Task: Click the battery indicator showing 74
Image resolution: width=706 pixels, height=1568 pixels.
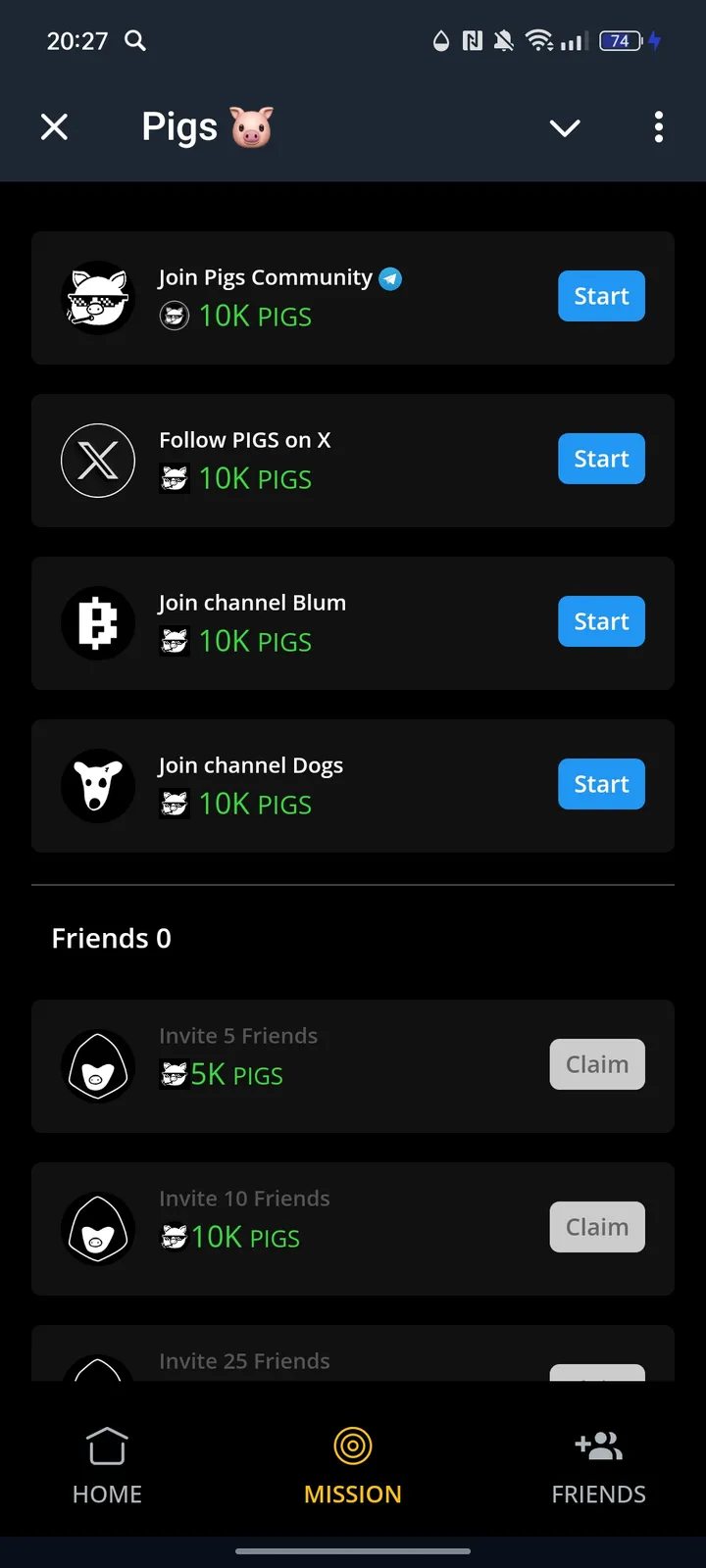Action: click(x=617, y=41)
